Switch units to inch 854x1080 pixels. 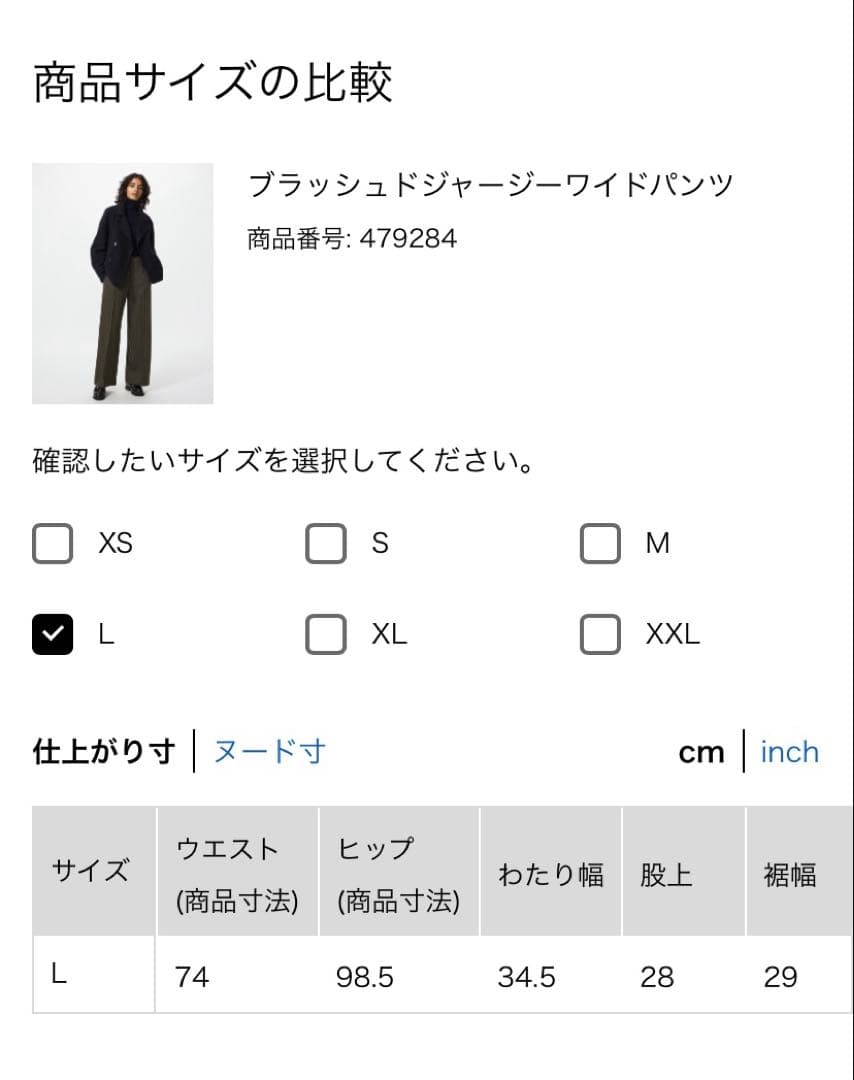pos(790,752)
